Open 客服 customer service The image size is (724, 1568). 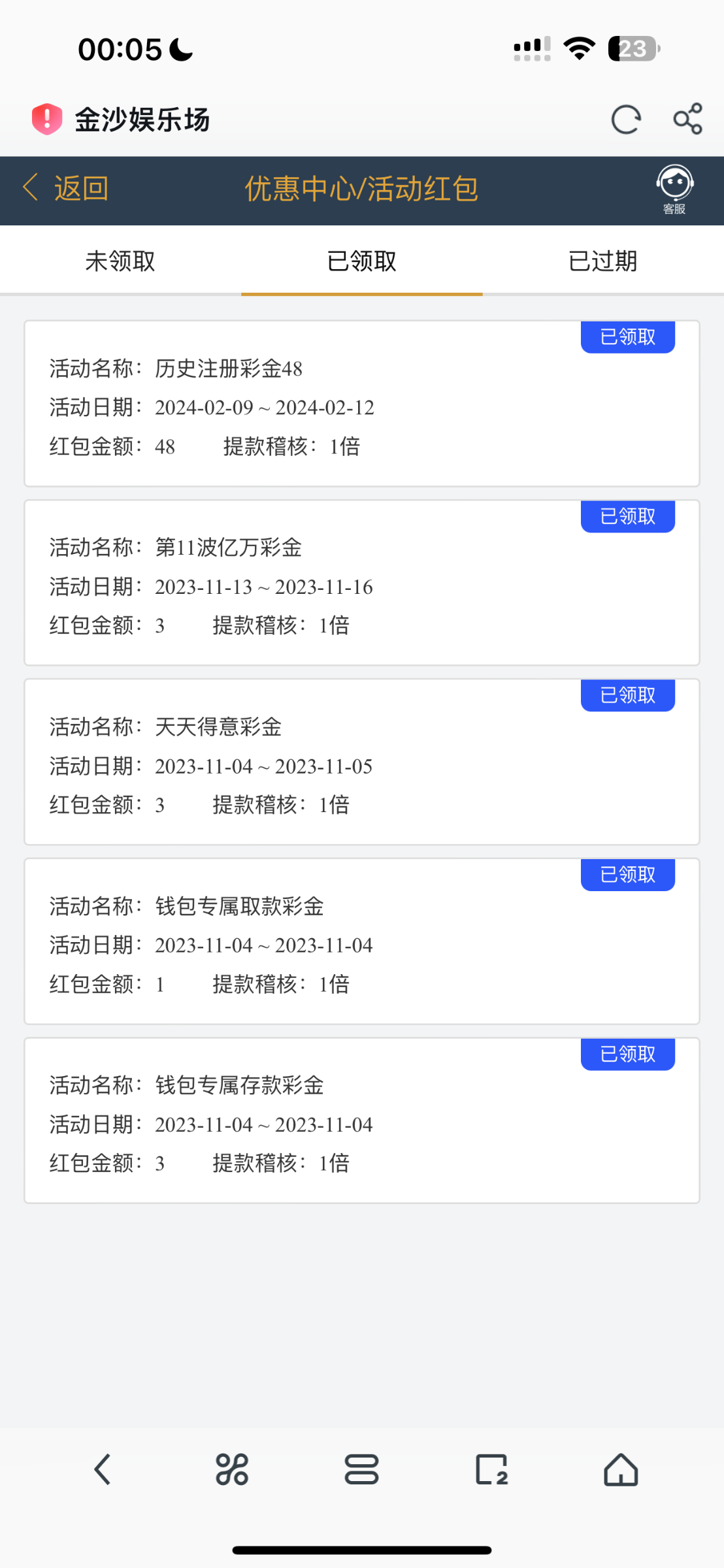tap(674, 189)
